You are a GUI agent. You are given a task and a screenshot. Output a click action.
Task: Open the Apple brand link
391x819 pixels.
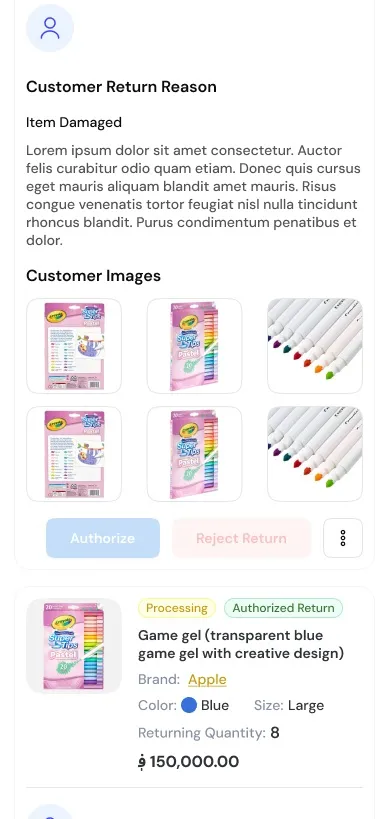click(207, 680)
